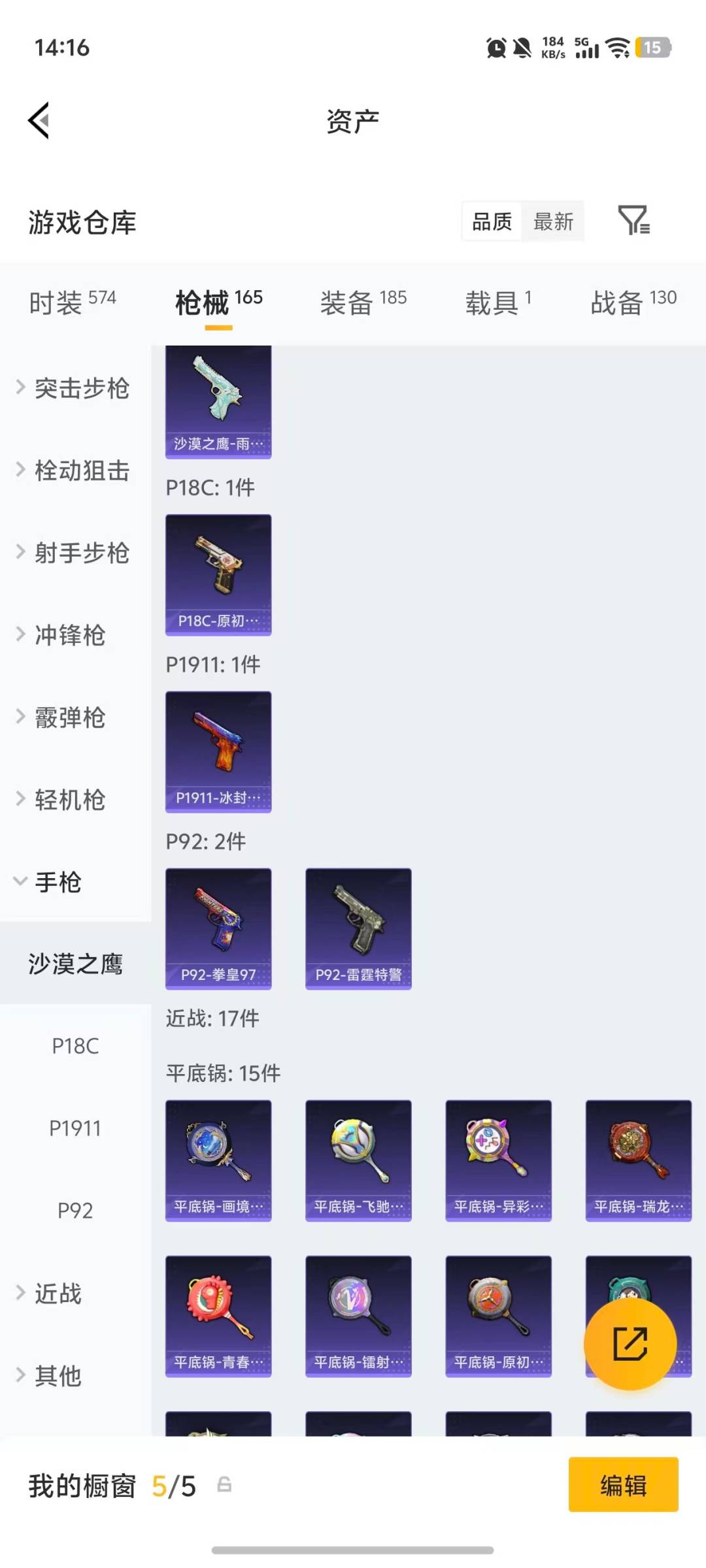
Task: Tap the back arrow at top left
Action: (x=39, y=120)
